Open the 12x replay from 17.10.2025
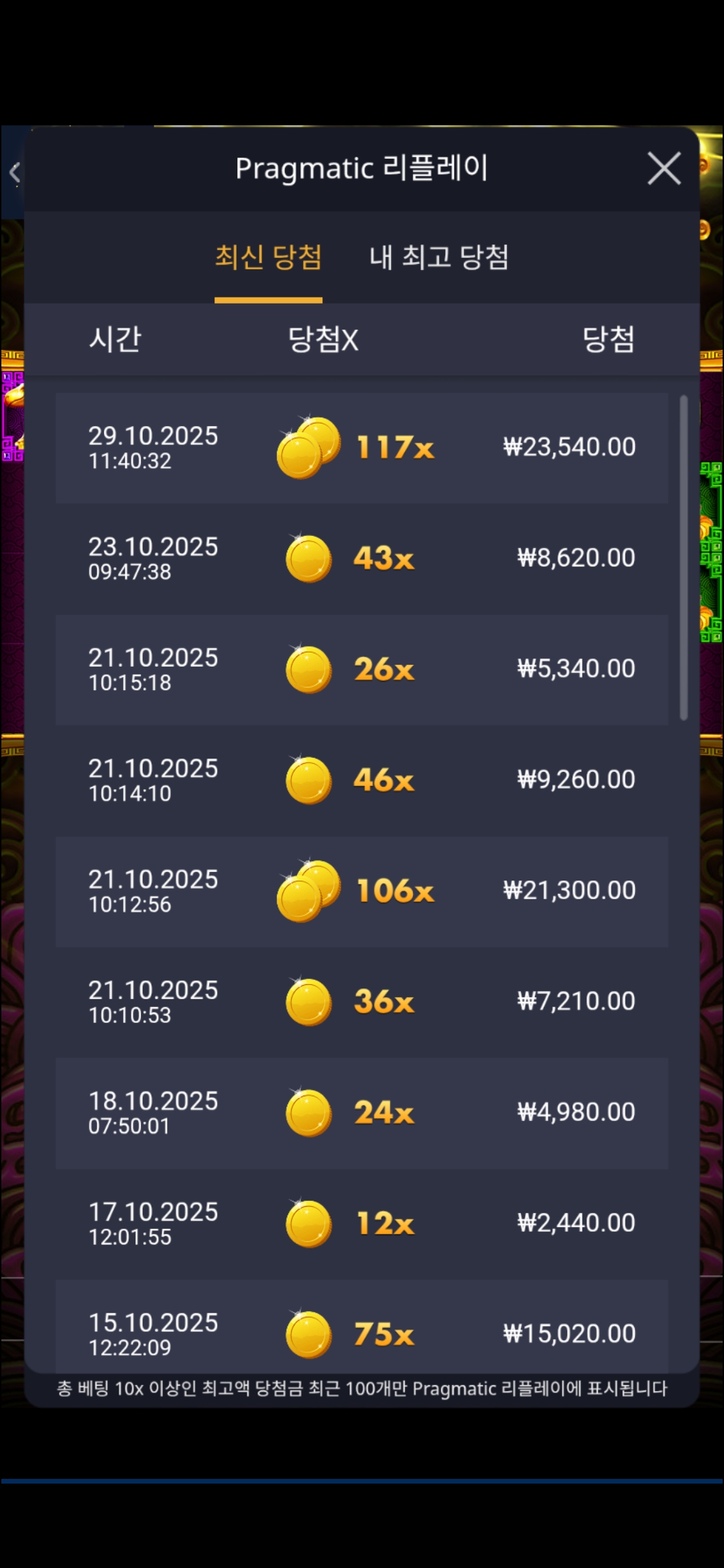The width and height of the screenshot is (724, 1568). 362,1224
